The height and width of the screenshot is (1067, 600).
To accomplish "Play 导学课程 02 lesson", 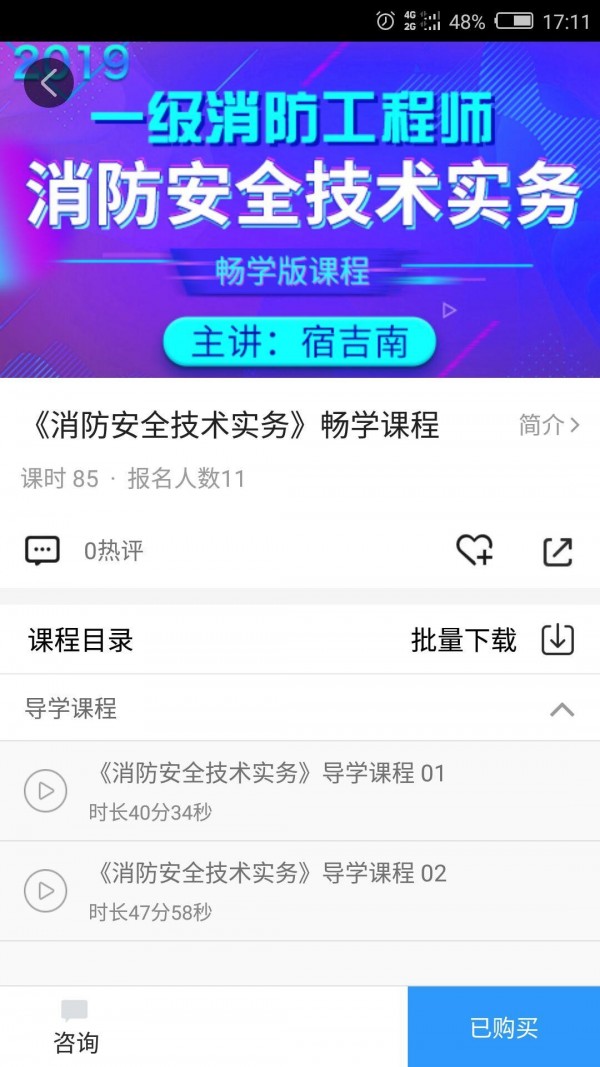I will pos(45,891).
